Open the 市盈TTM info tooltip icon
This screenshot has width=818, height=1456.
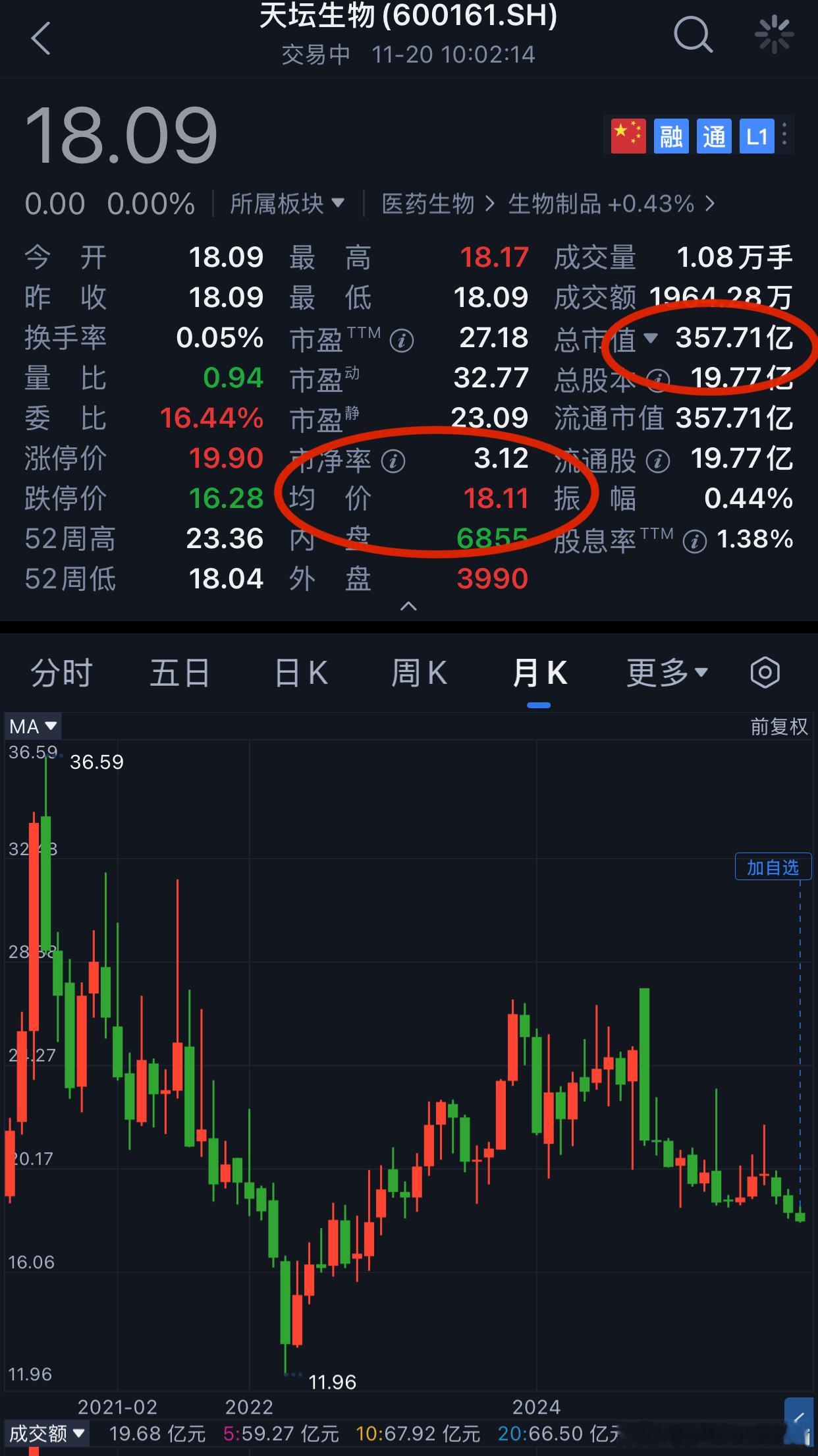coord(400,341)
